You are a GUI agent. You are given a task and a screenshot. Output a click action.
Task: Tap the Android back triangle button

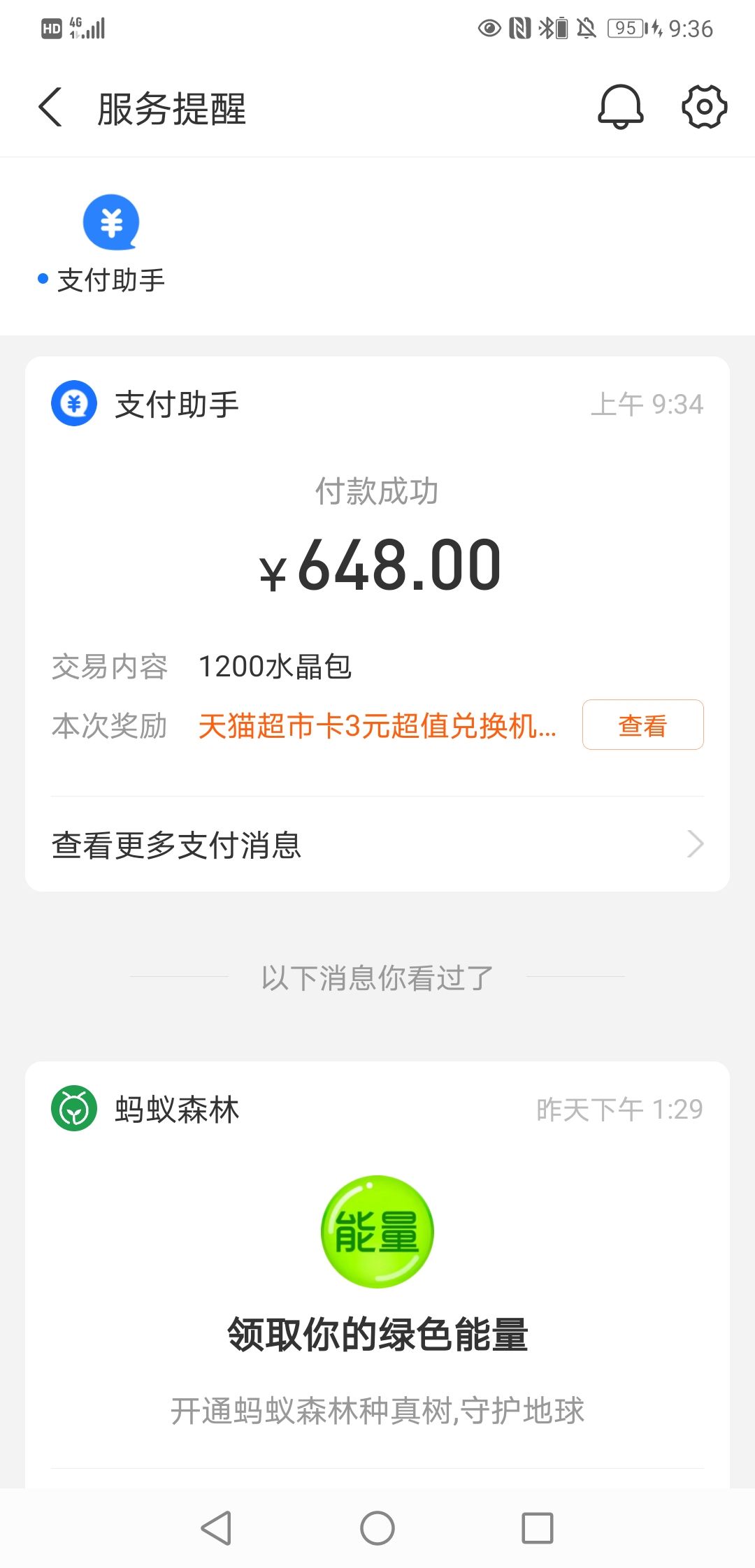218,1527
